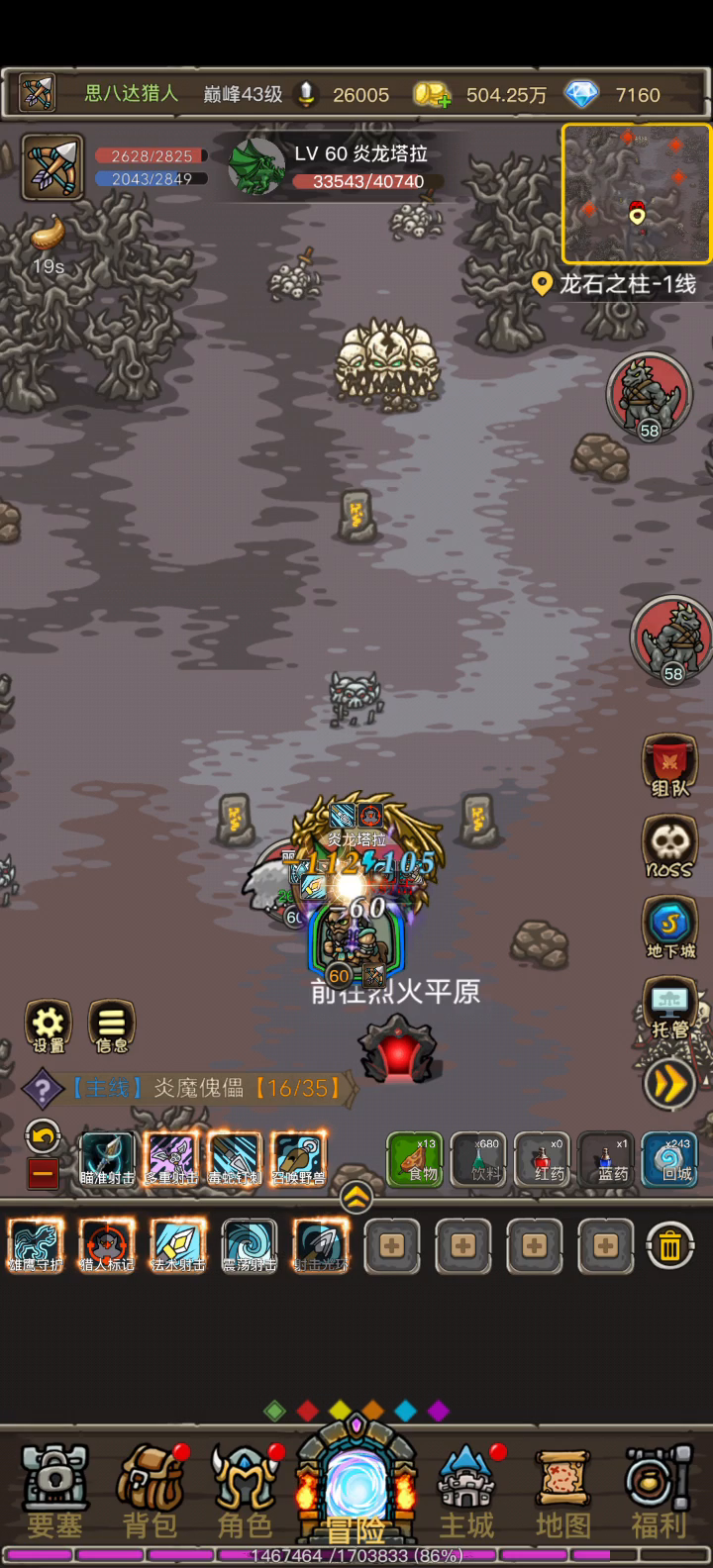Open the 主线 炎魔傀儡 quest tracker

188,1088
